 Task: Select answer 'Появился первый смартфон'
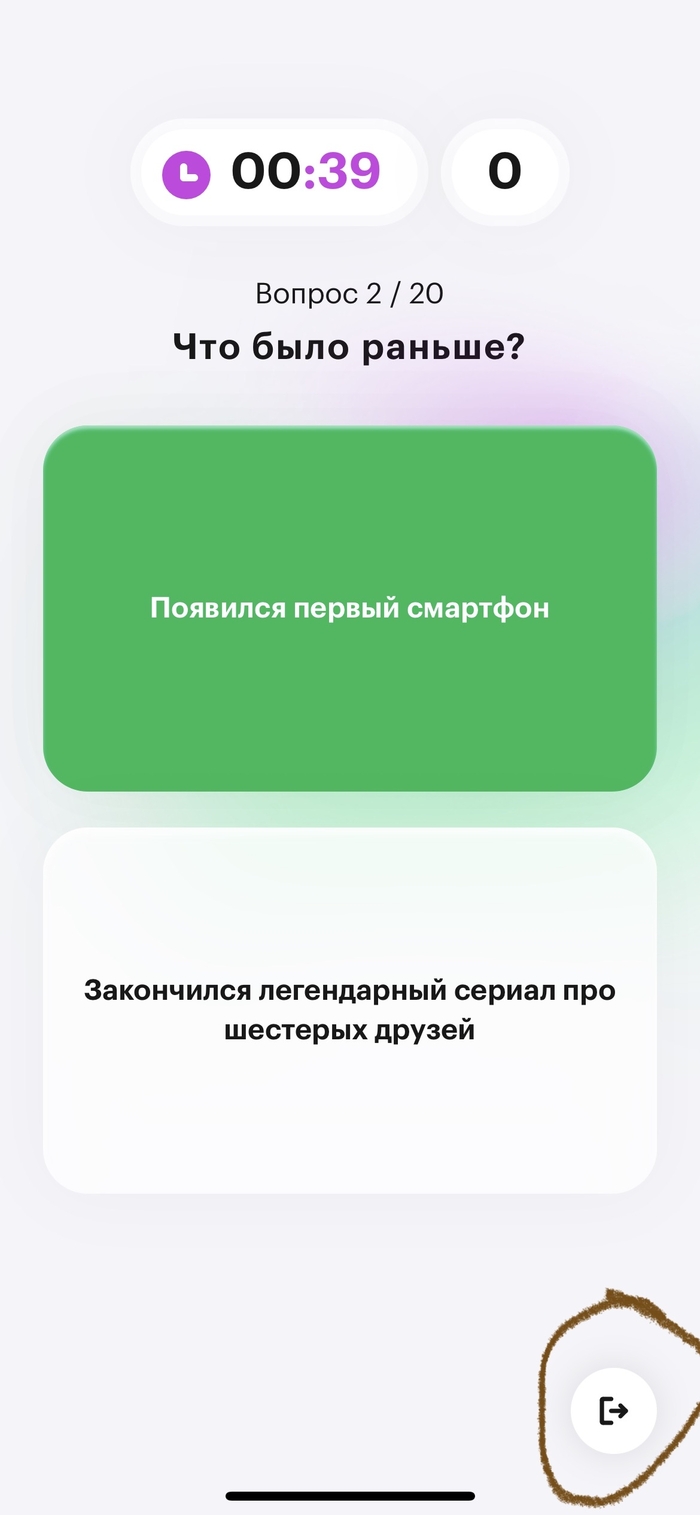pyautogui.click(x=349, y=608)
